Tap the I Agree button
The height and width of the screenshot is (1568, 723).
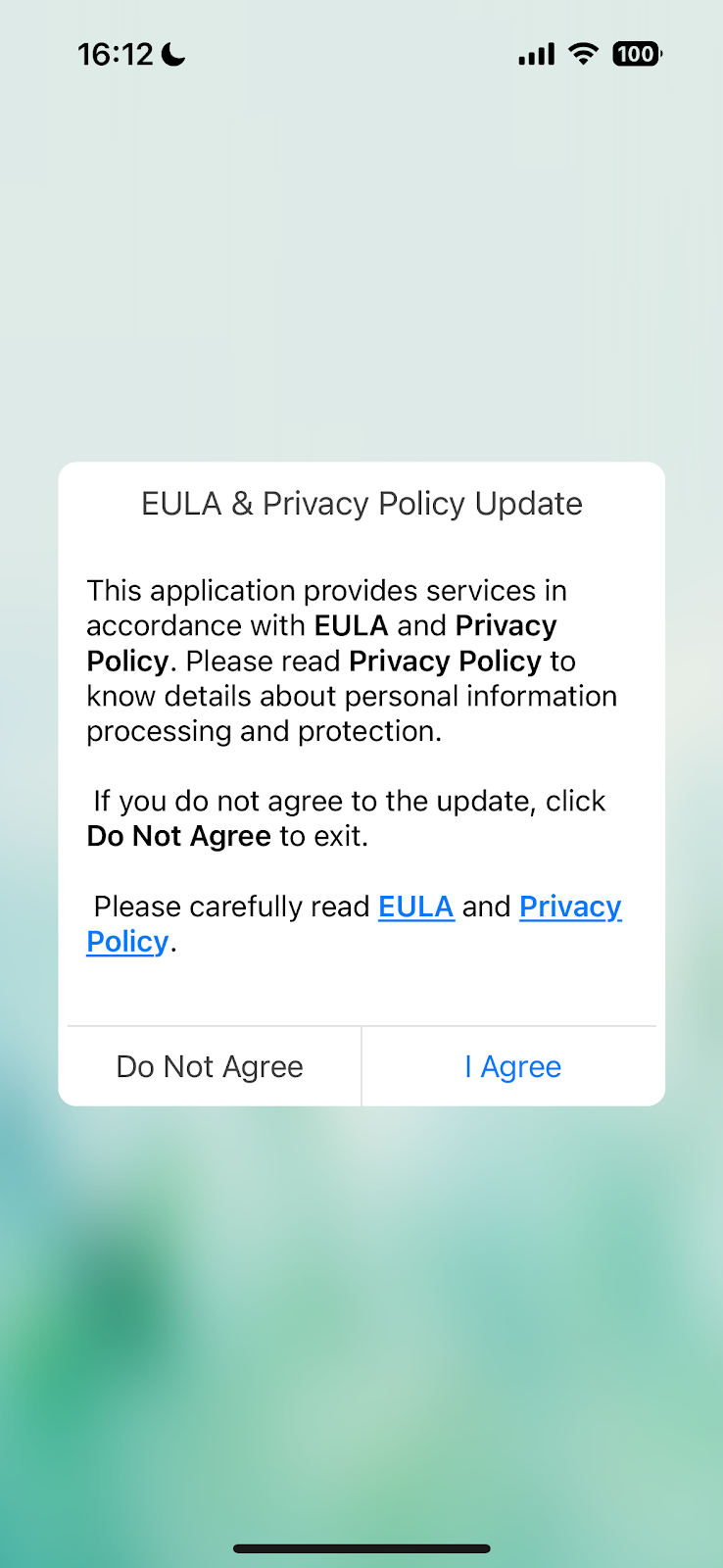(x=513, y=1066)
